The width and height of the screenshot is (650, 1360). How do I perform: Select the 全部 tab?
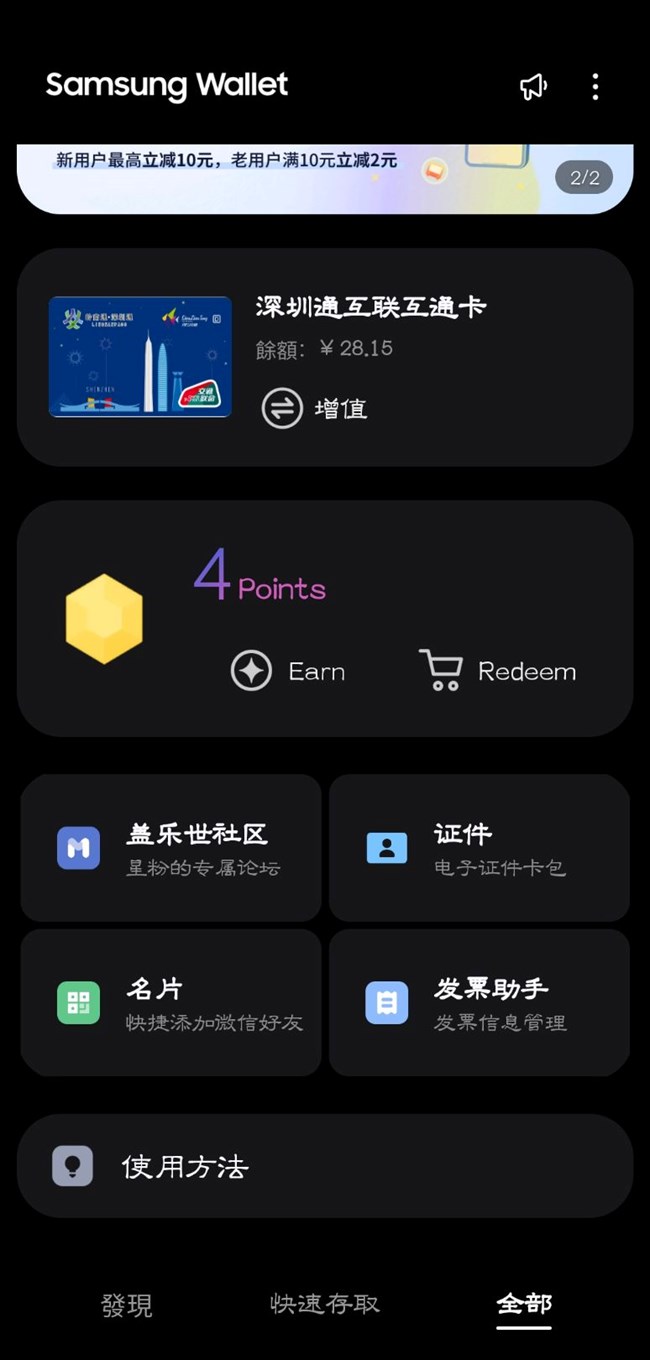pyautogui.click(x=524, y=1305)
